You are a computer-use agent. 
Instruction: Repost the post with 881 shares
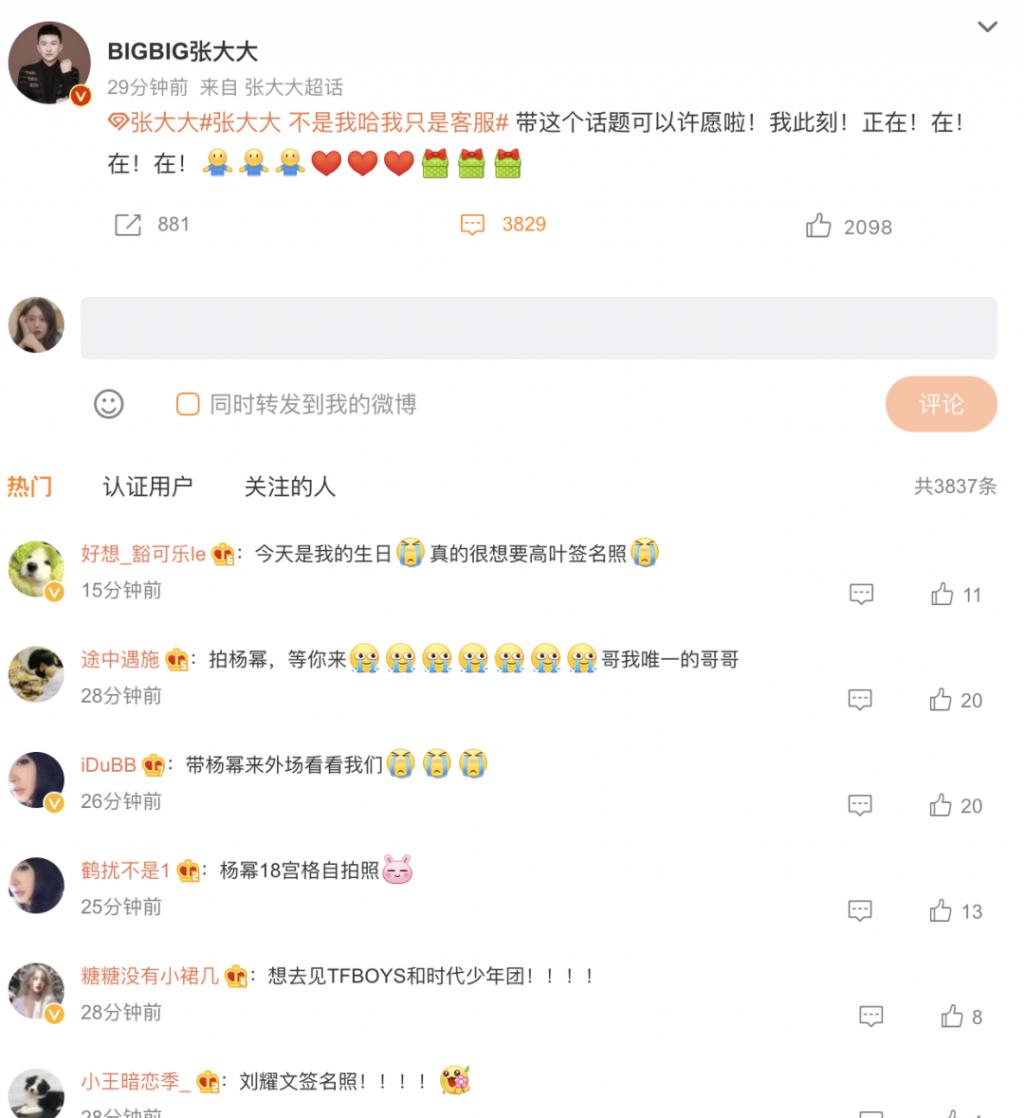pos(128,225)
